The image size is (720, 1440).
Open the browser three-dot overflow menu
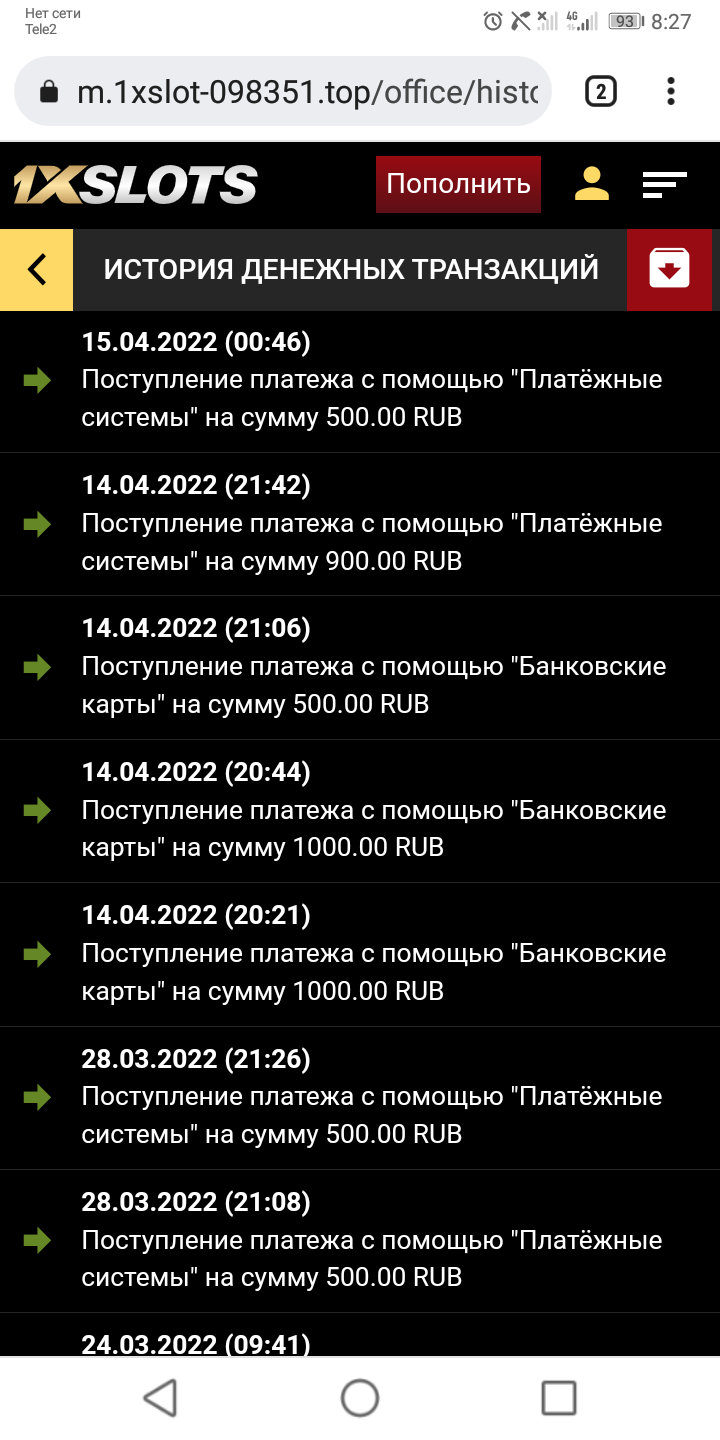pos(670,91)
